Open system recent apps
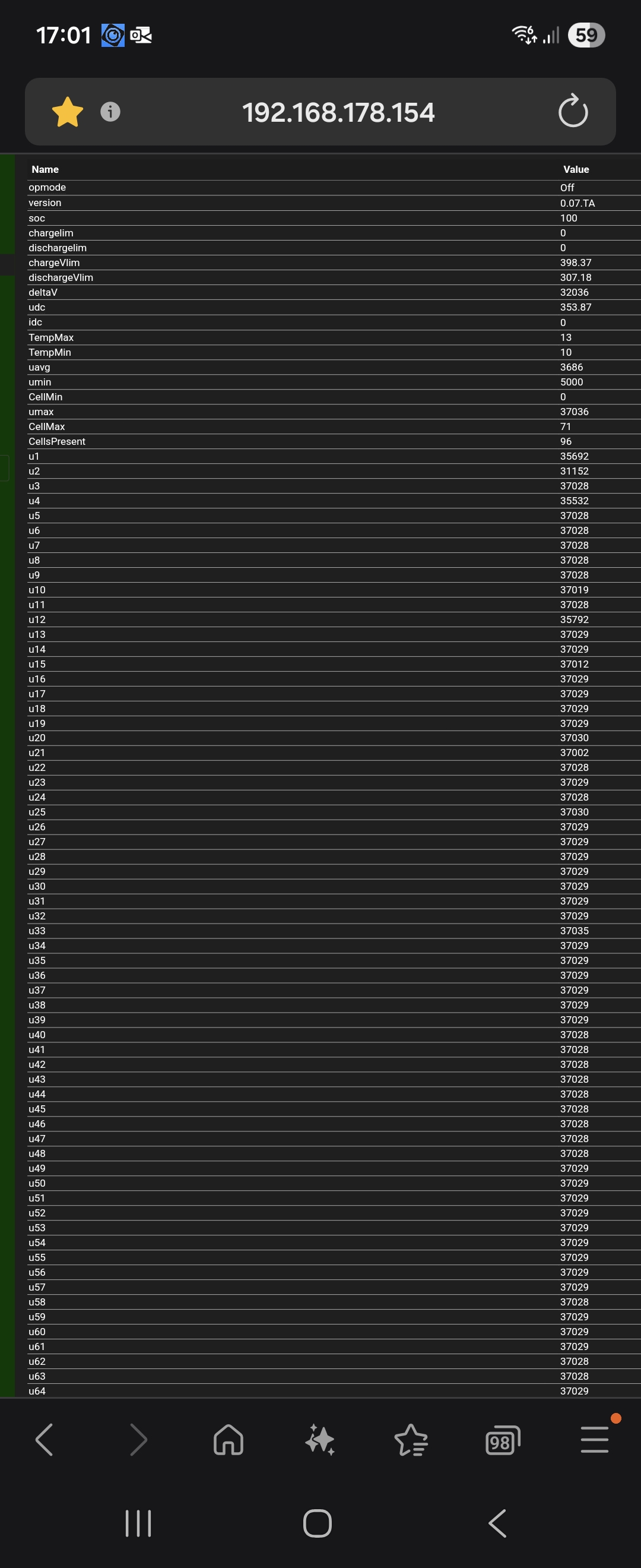This screenshot has height=1568, width=641. pyautogui.click(x=138, y=1523)
